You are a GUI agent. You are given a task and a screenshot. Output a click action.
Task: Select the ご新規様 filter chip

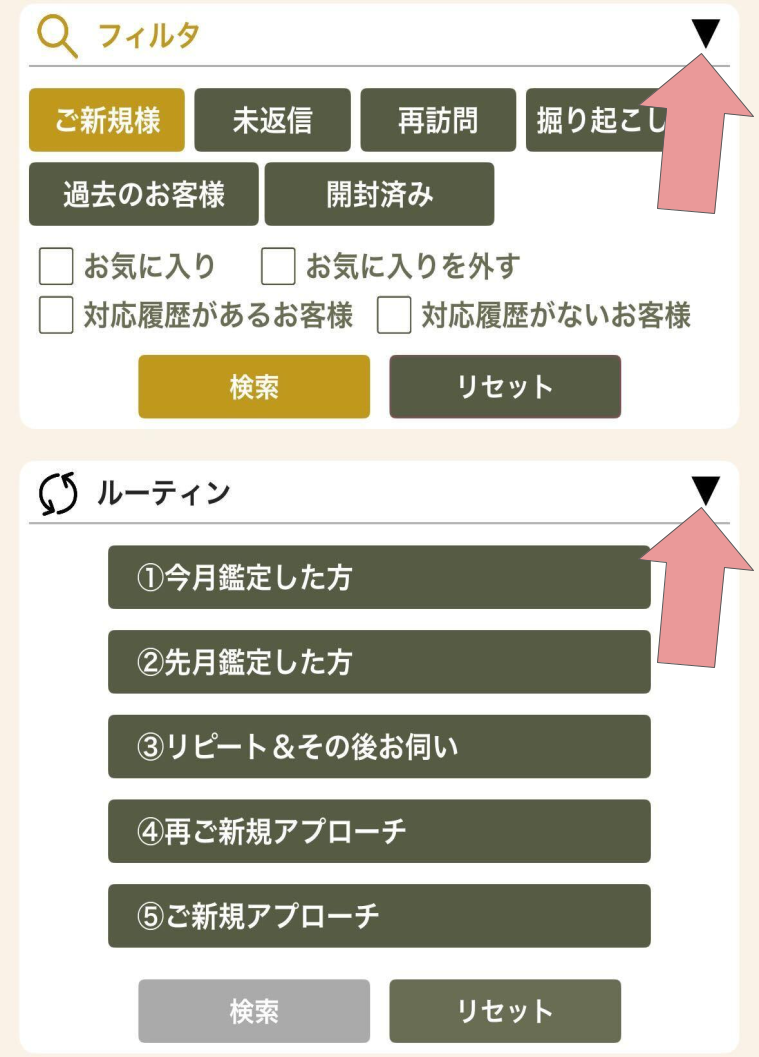[x=107, y=120]
